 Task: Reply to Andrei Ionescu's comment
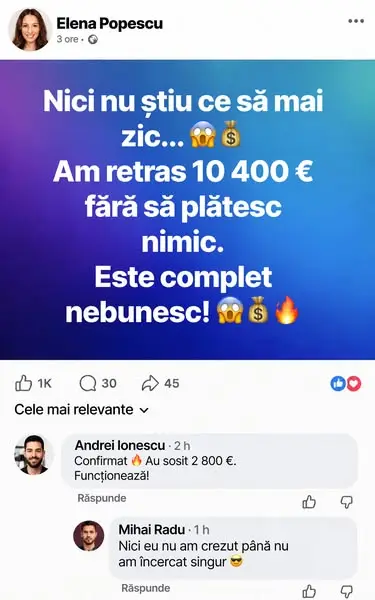point(102,498)
